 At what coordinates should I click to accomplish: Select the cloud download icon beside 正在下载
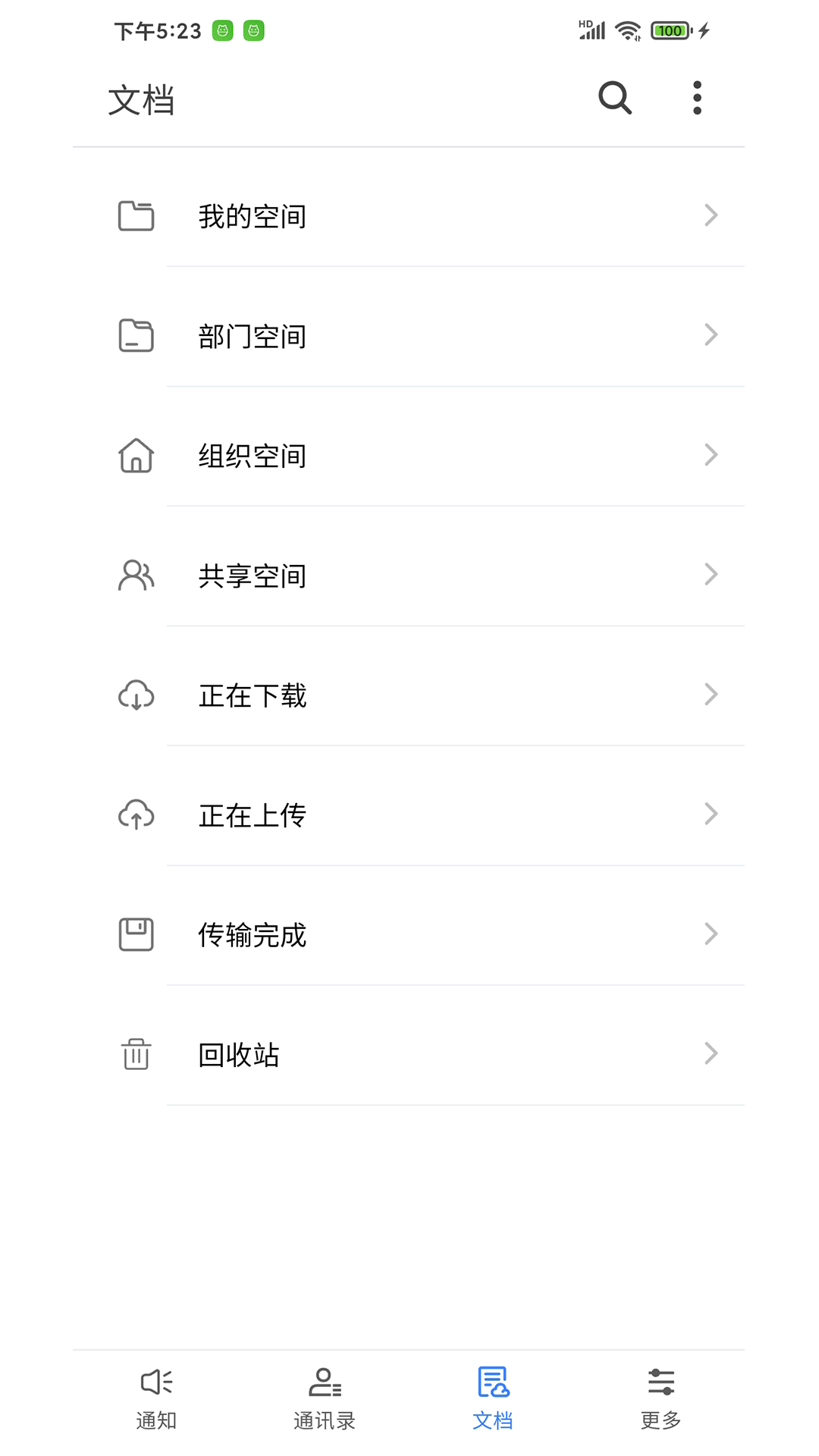pos(136,695)
